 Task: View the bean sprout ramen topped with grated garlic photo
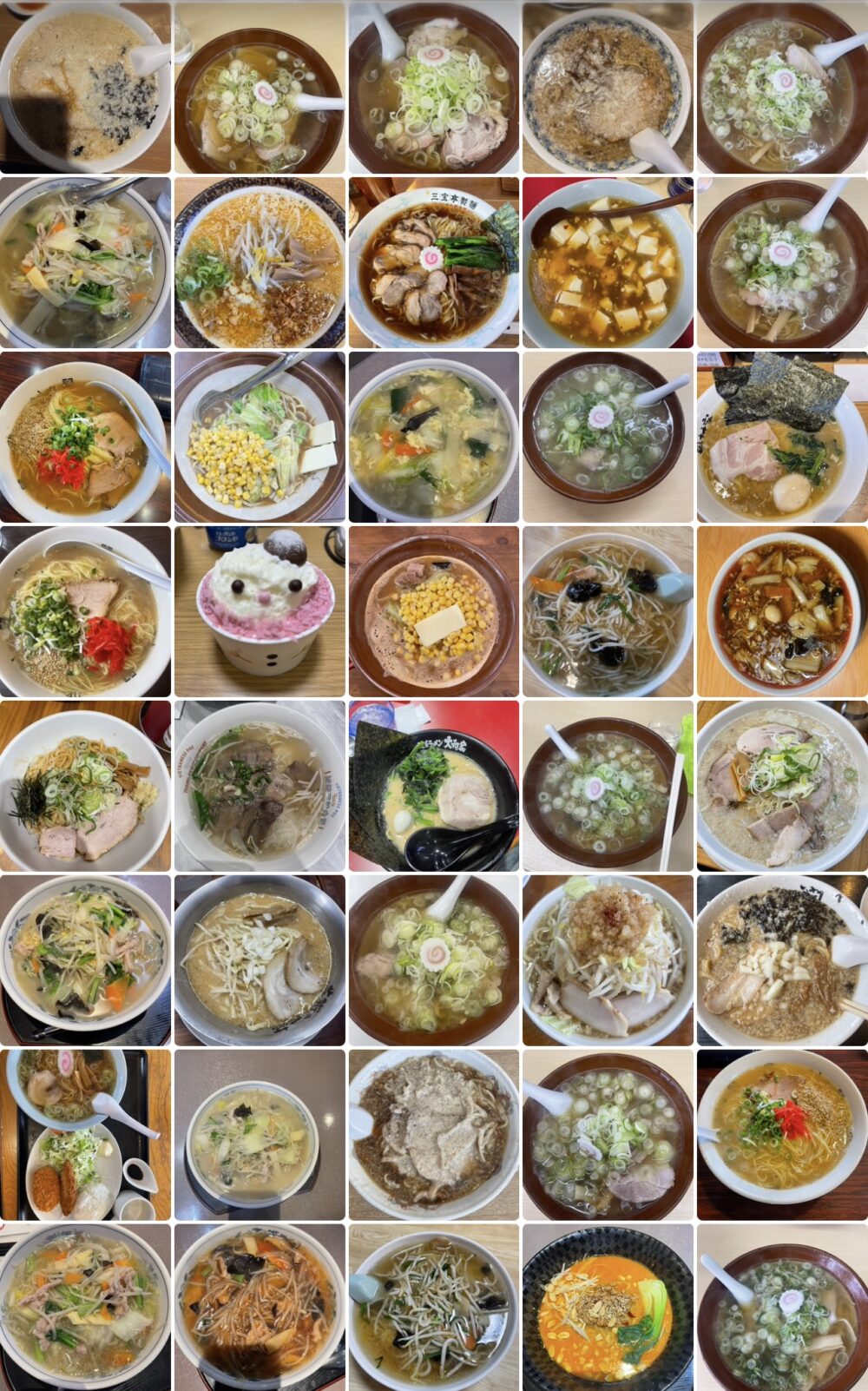pos(608,959)
